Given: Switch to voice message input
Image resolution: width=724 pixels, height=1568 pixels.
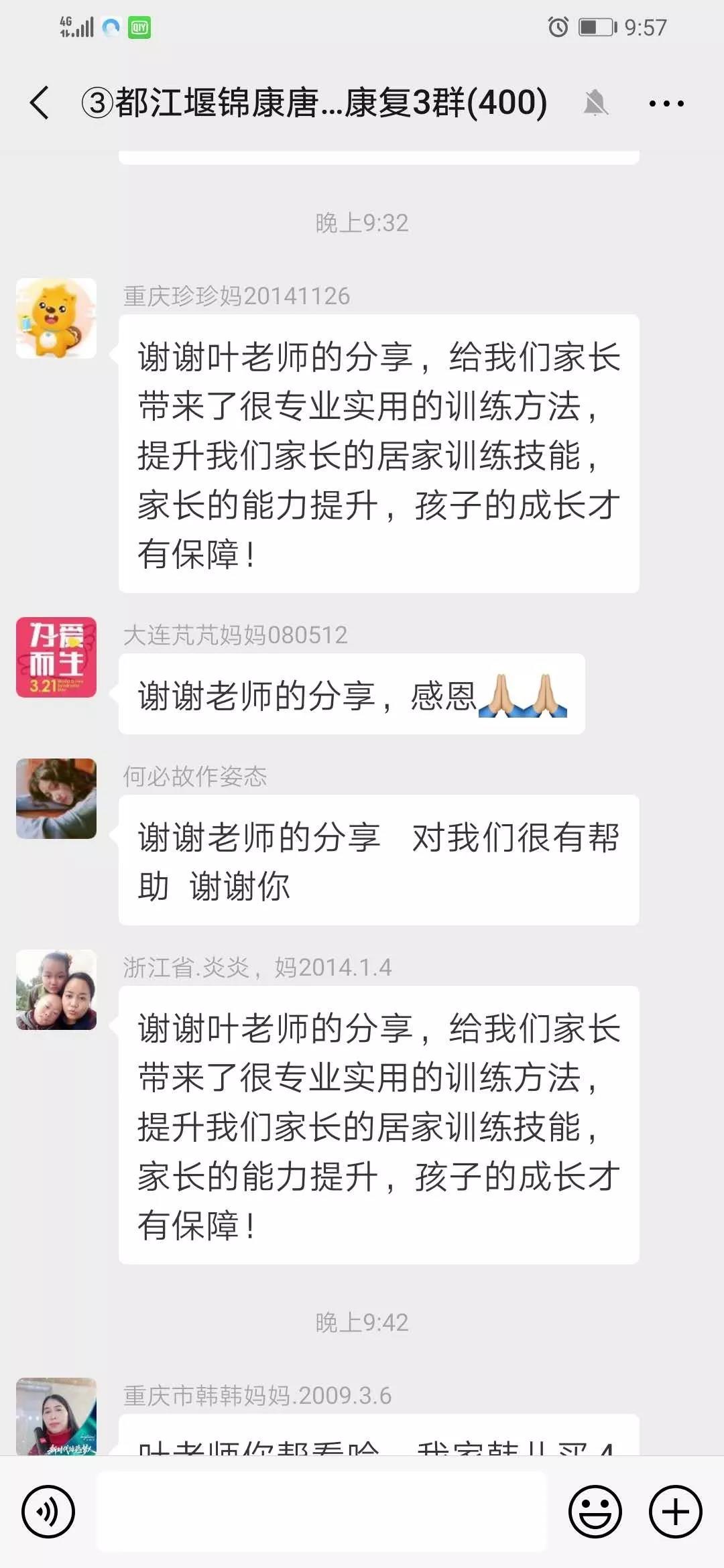Looking at the screenshot, I should 48,1511.
